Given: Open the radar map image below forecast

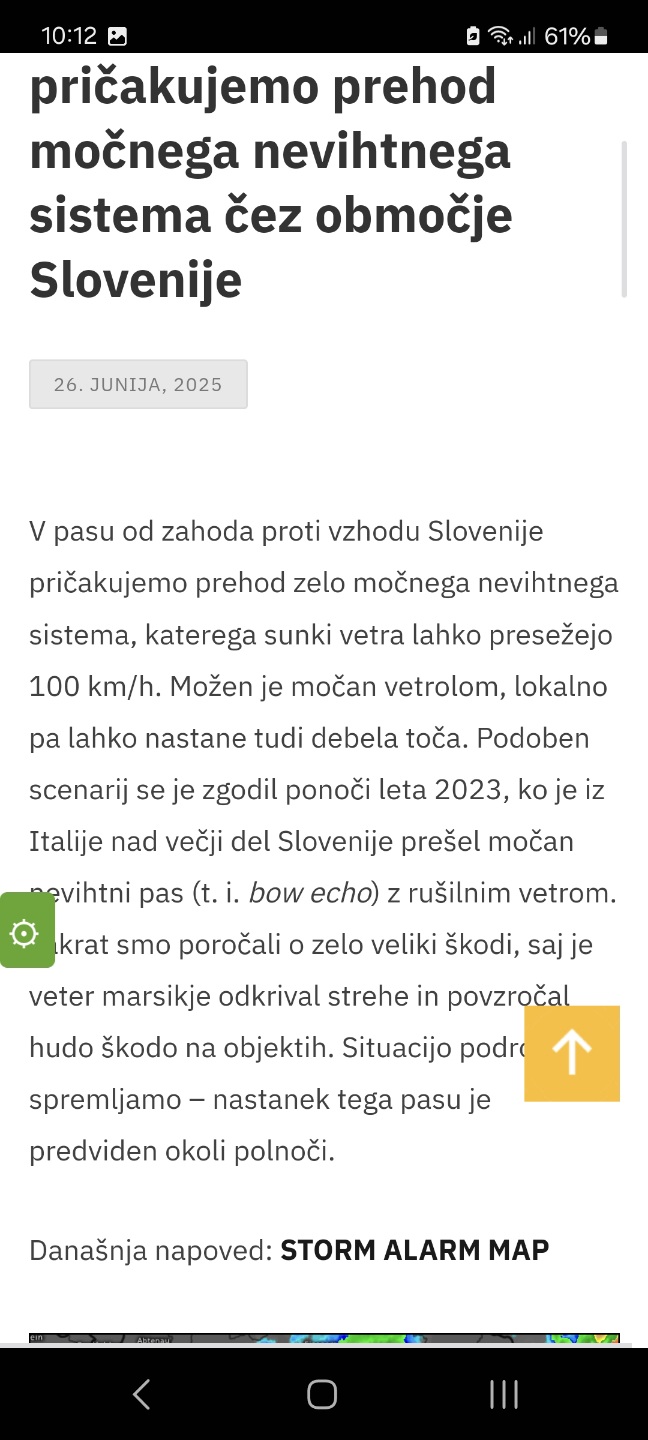Looking at the screenshot, I should (324, 1338).
